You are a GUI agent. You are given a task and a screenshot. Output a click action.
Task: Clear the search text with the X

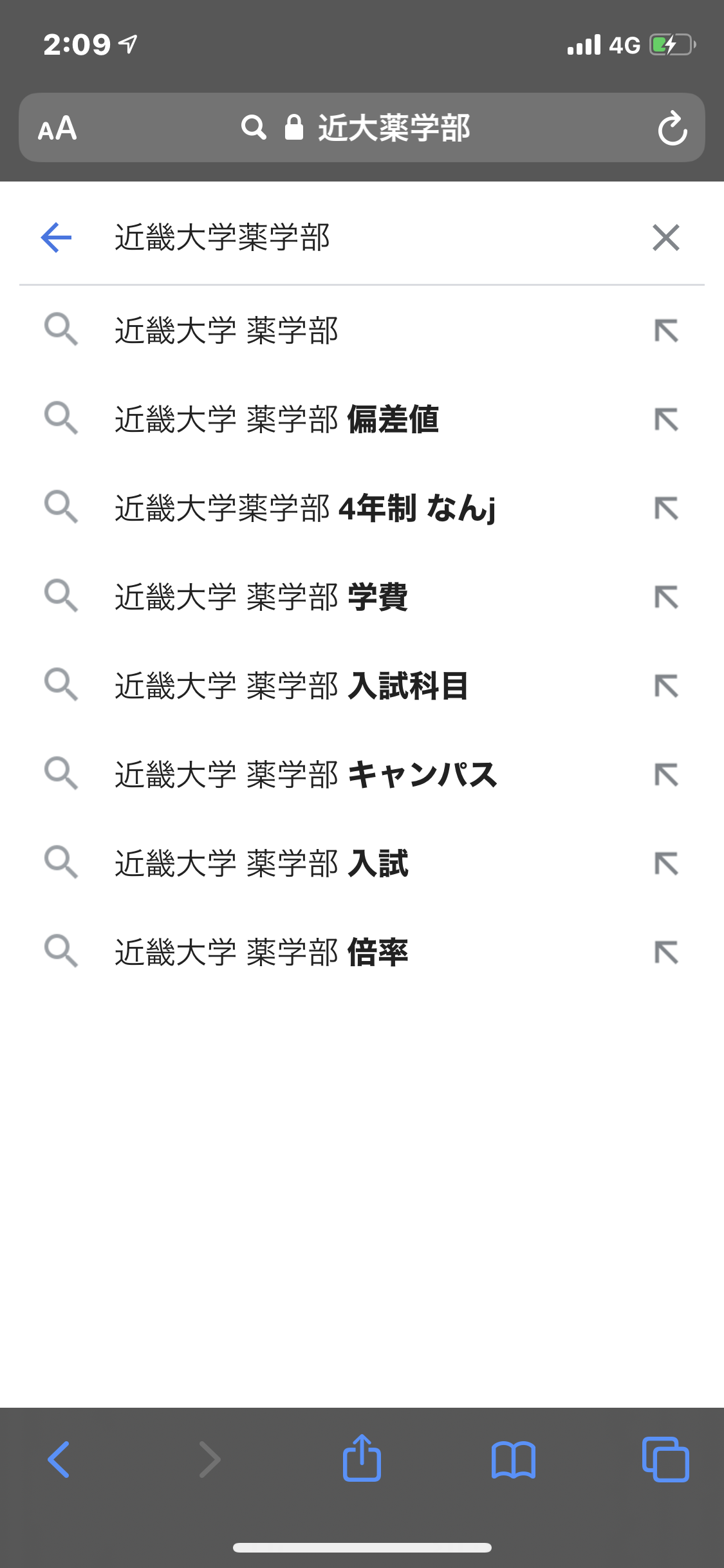click(666, 238)
